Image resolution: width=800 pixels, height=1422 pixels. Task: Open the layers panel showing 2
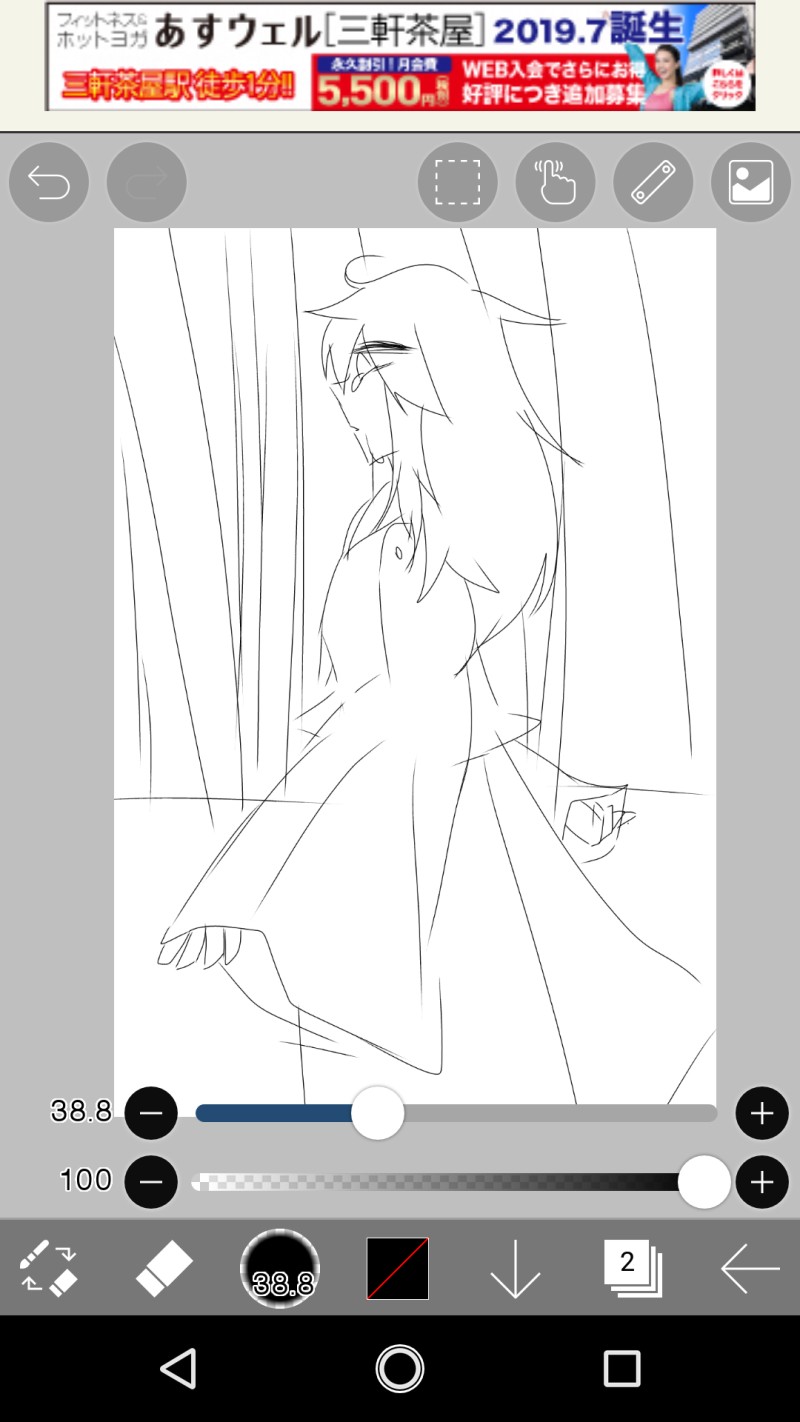pos(632,1268)
